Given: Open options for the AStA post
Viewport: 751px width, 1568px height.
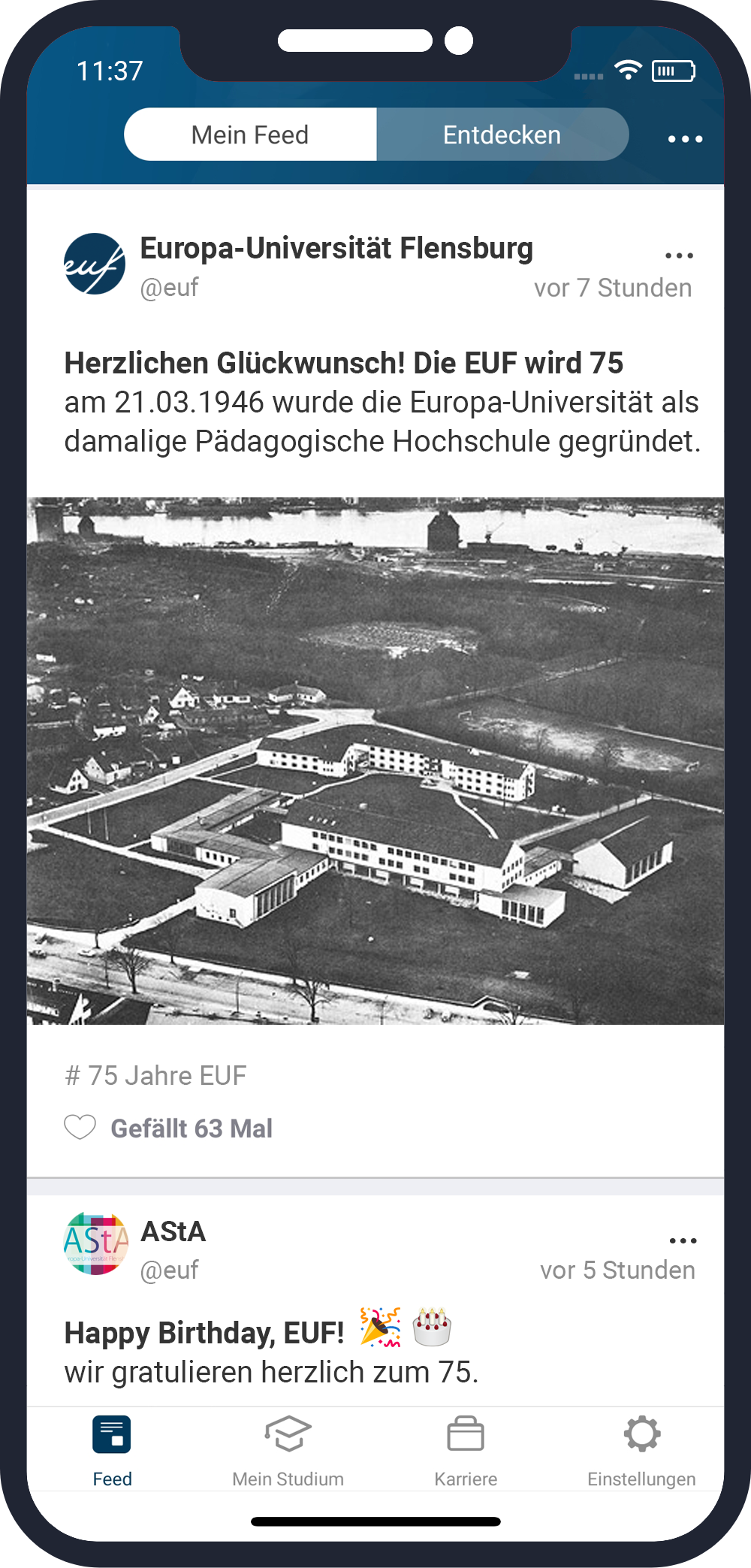Looking at the screenshot, I should [x=683, y=1240].
